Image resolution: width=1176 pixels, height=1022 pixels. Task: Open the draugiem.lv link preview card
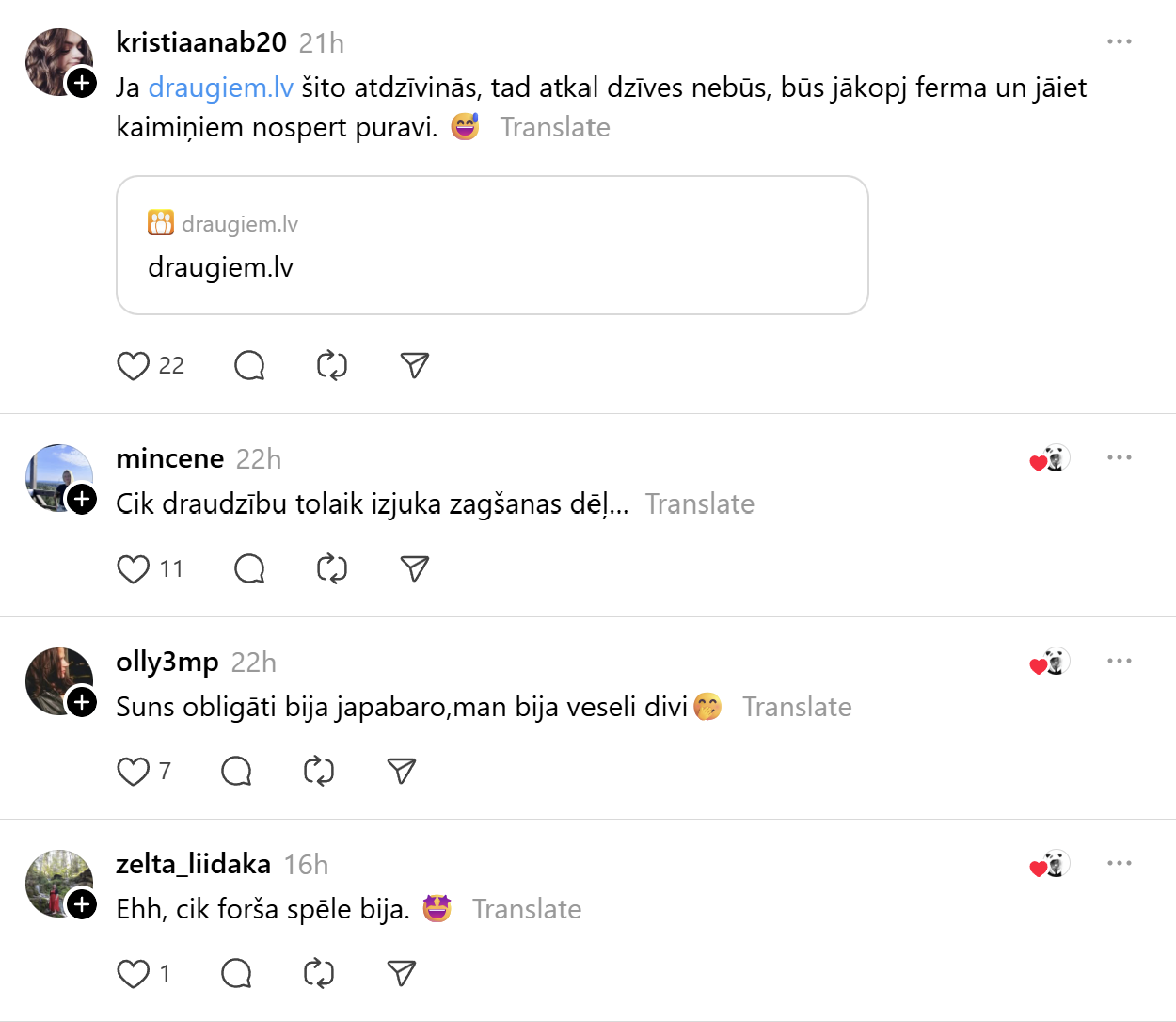coord(491,246)
